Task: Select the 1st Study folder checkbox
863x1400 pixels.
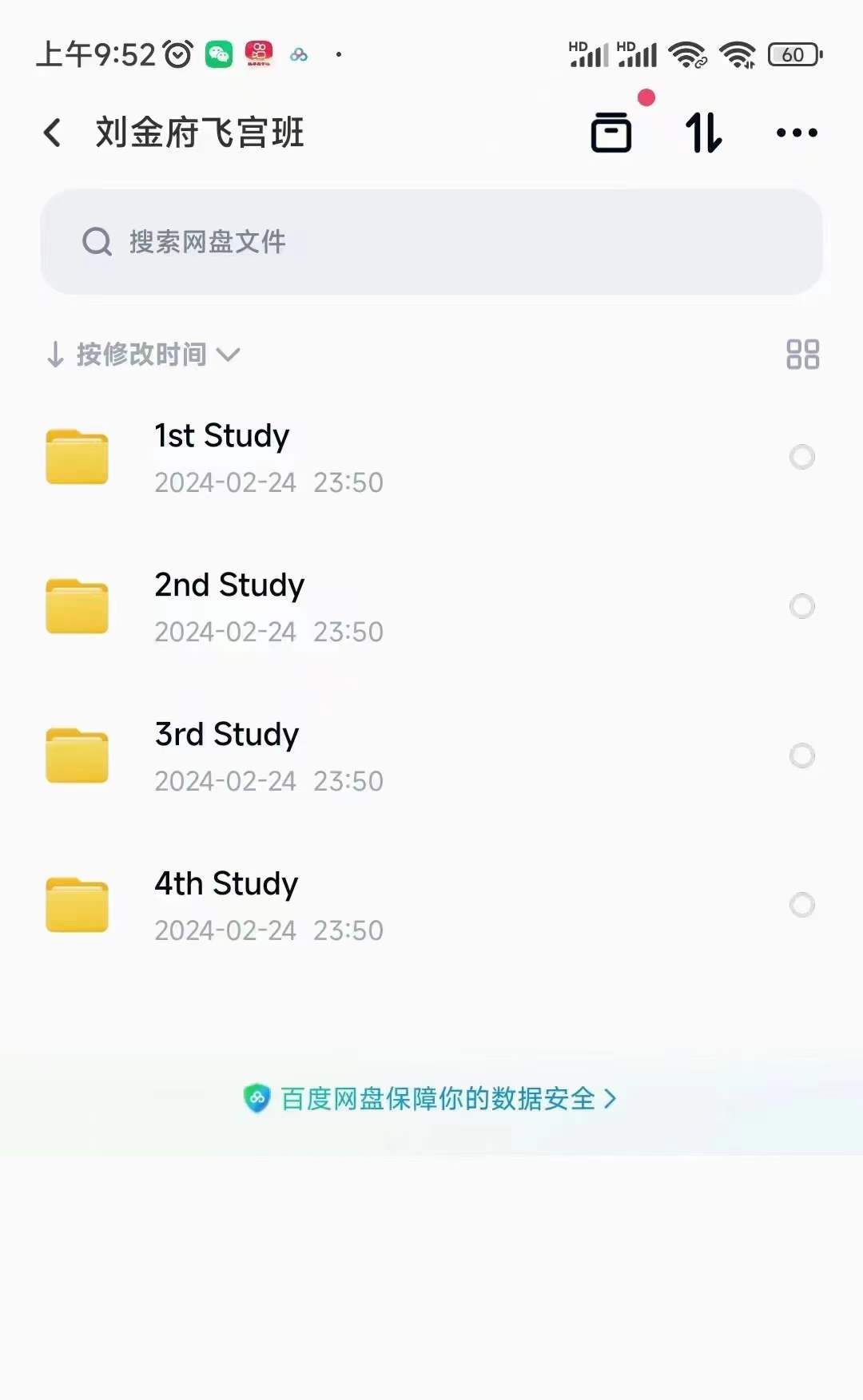Action: click(x=802, y=457)
